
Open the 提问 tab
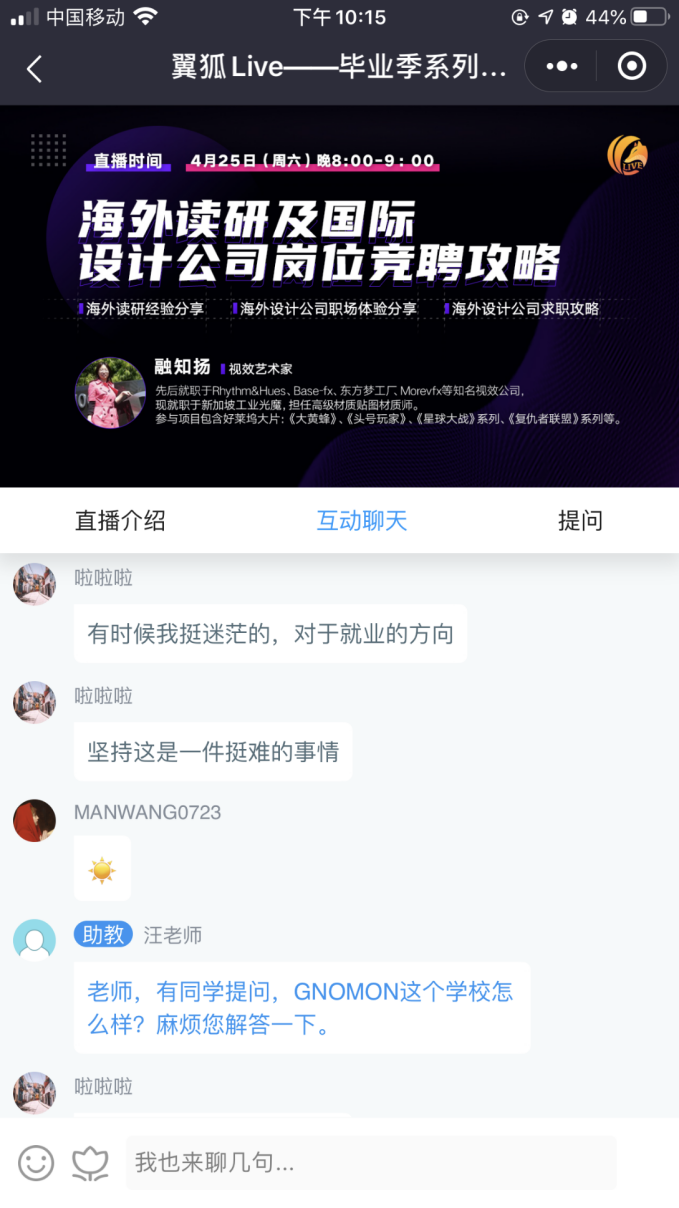click(580, 521)
